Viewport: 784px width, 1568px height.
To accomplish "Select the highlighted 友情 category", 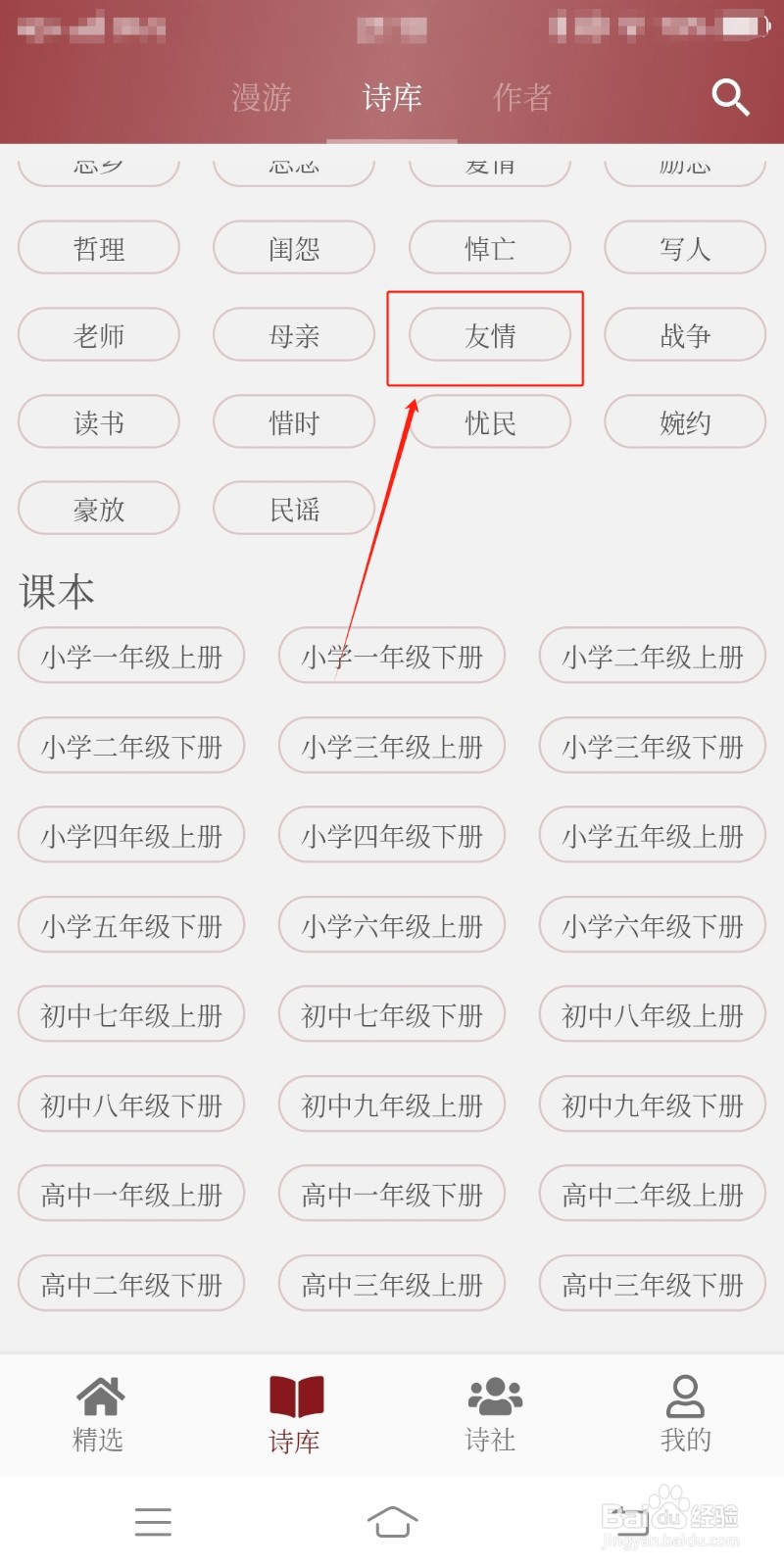I will [490, 335].
